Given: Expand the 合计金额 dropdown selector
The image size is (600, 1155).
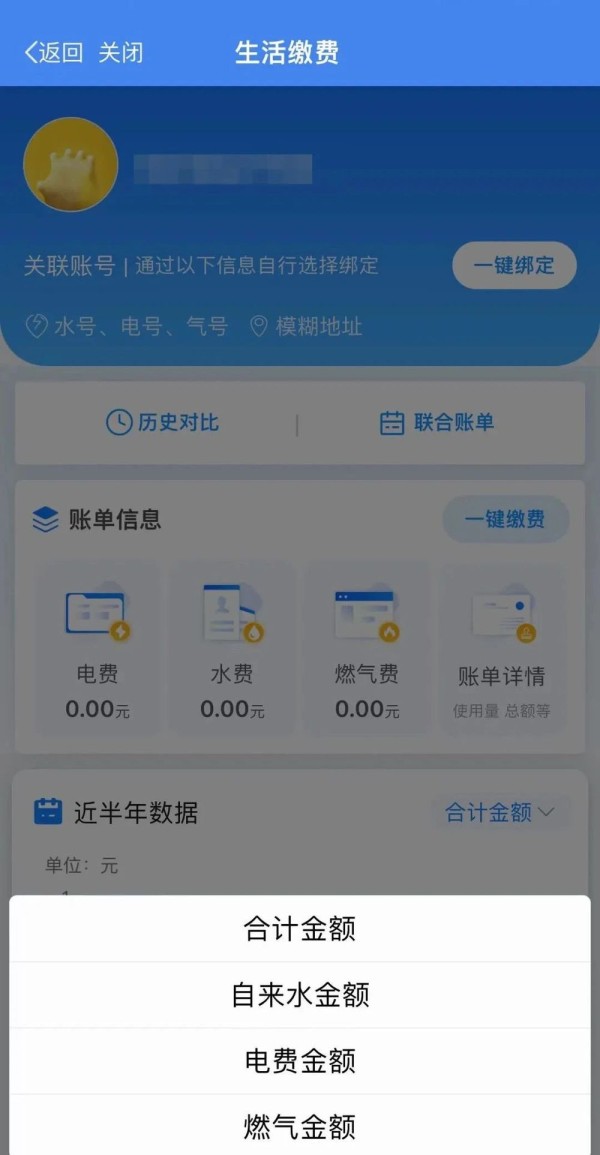Looking at the screenshot, I should (x=499, y=812).
